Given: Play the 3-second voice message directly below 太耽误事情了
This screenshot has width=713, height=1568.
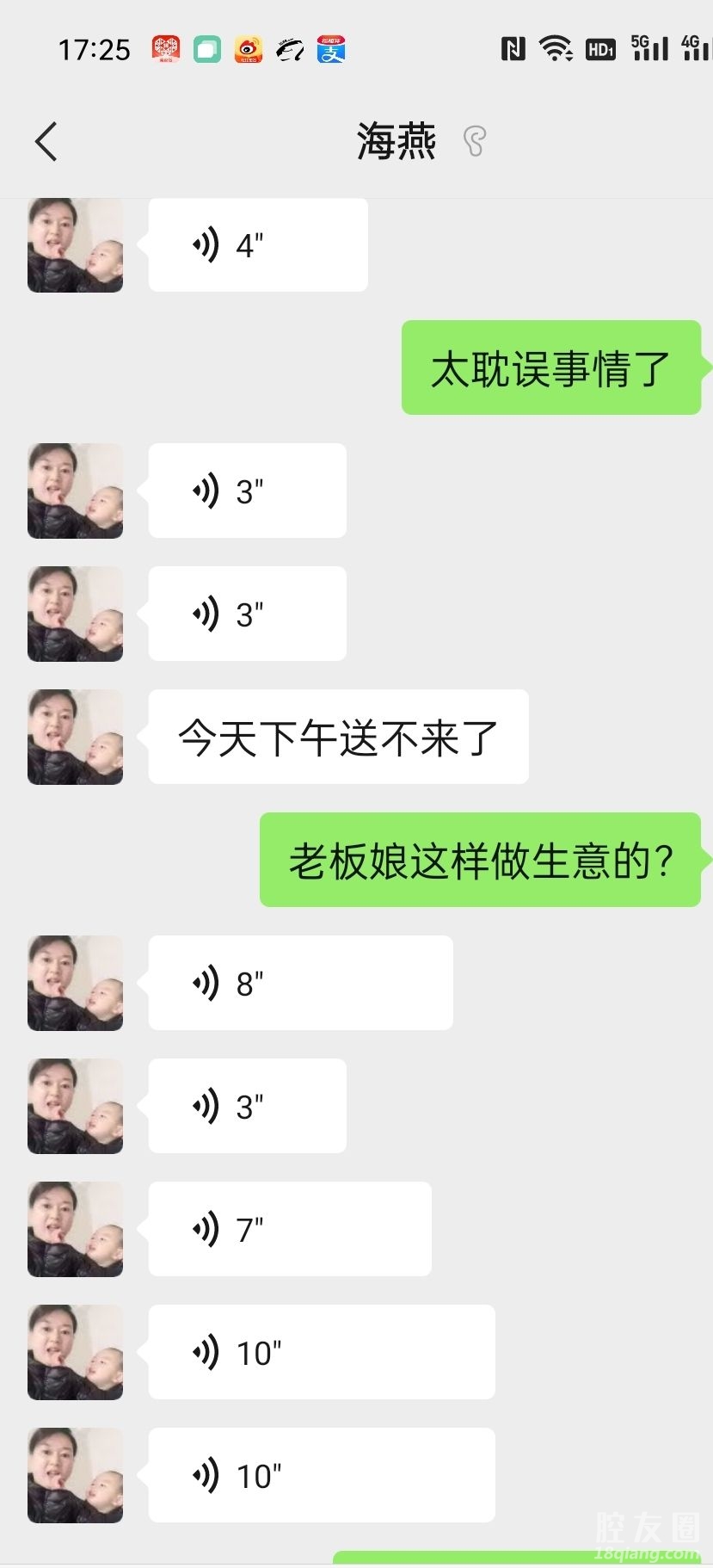Looking at the screenshot, I should coord(247,491).
